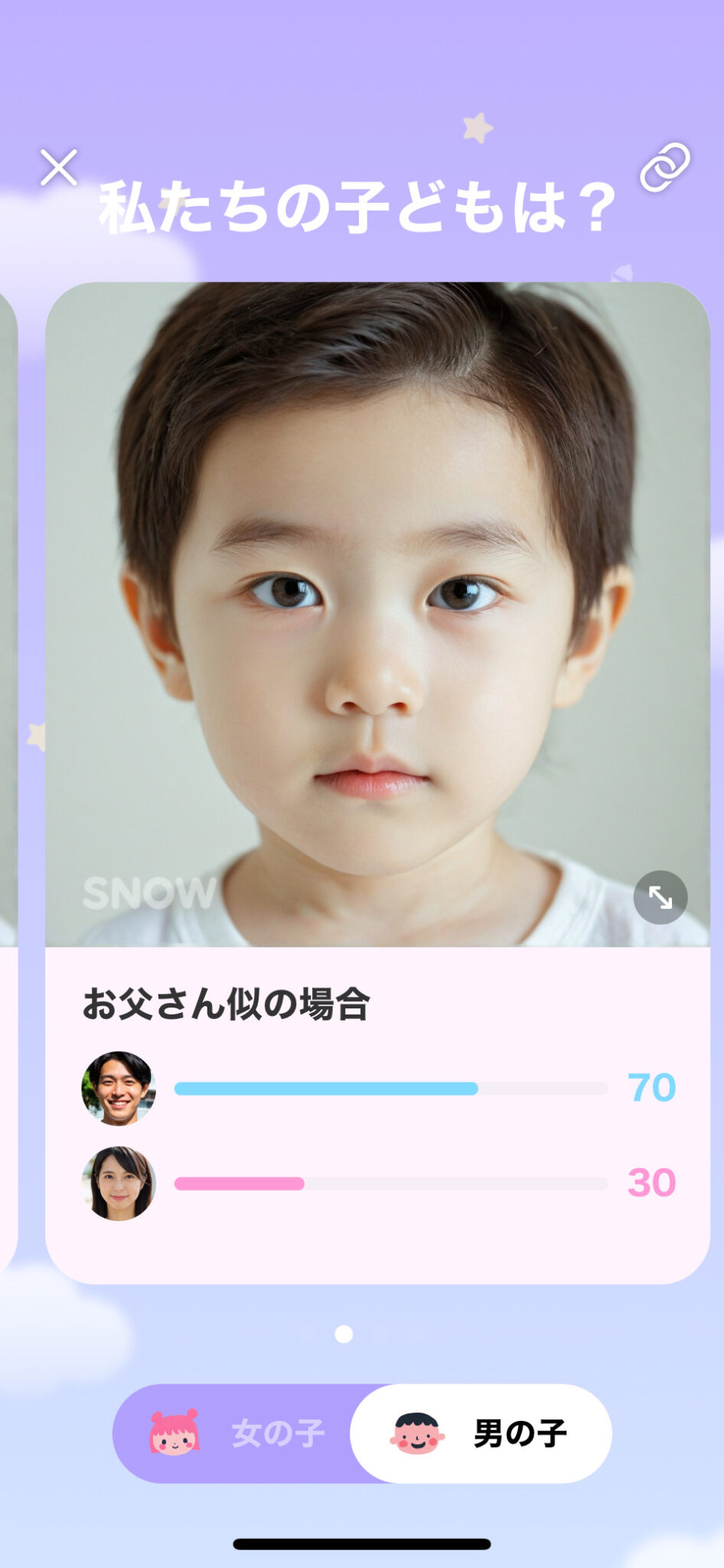Select the 男の子 option
The width and height of the screenshot is (724, 1568).
tap(482, 1433)
